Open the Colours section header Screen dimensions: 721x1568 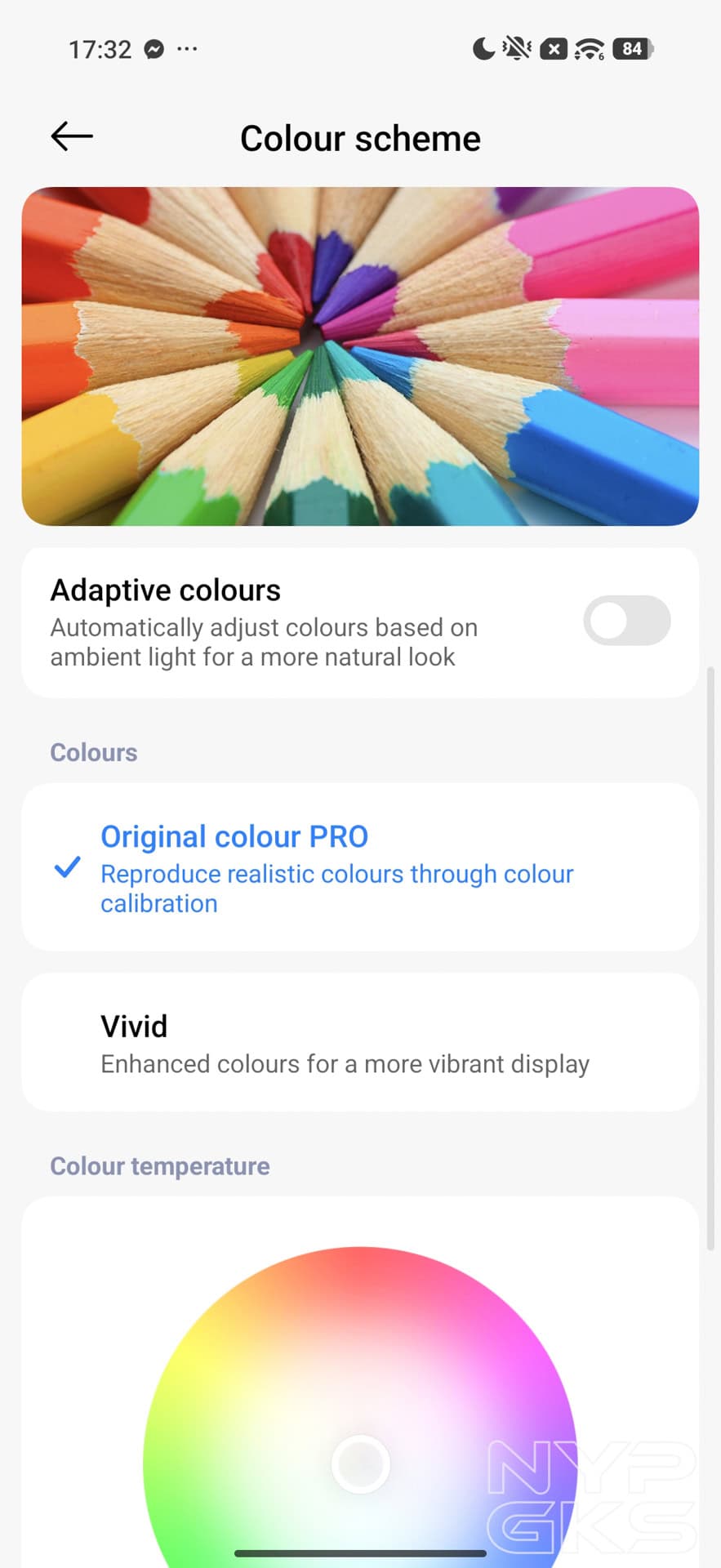click(93, 751)
